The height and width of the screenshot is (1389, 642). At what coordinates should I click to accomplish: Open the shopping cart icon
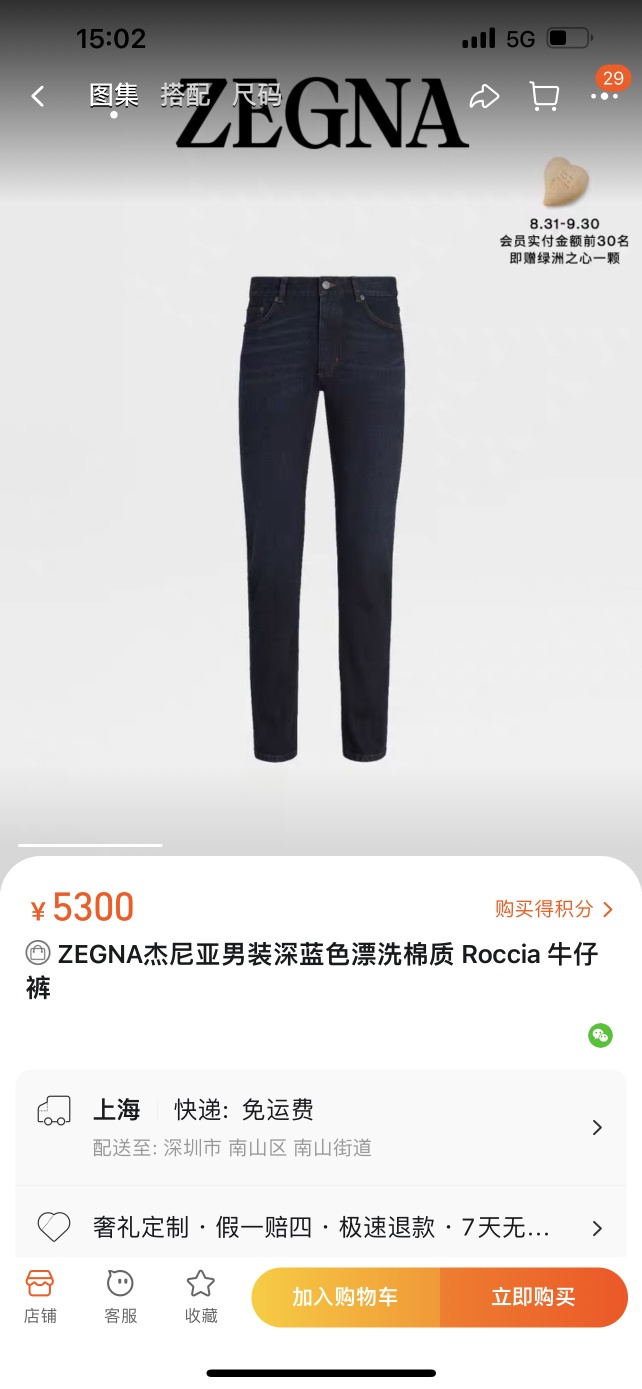click(544, 96)
